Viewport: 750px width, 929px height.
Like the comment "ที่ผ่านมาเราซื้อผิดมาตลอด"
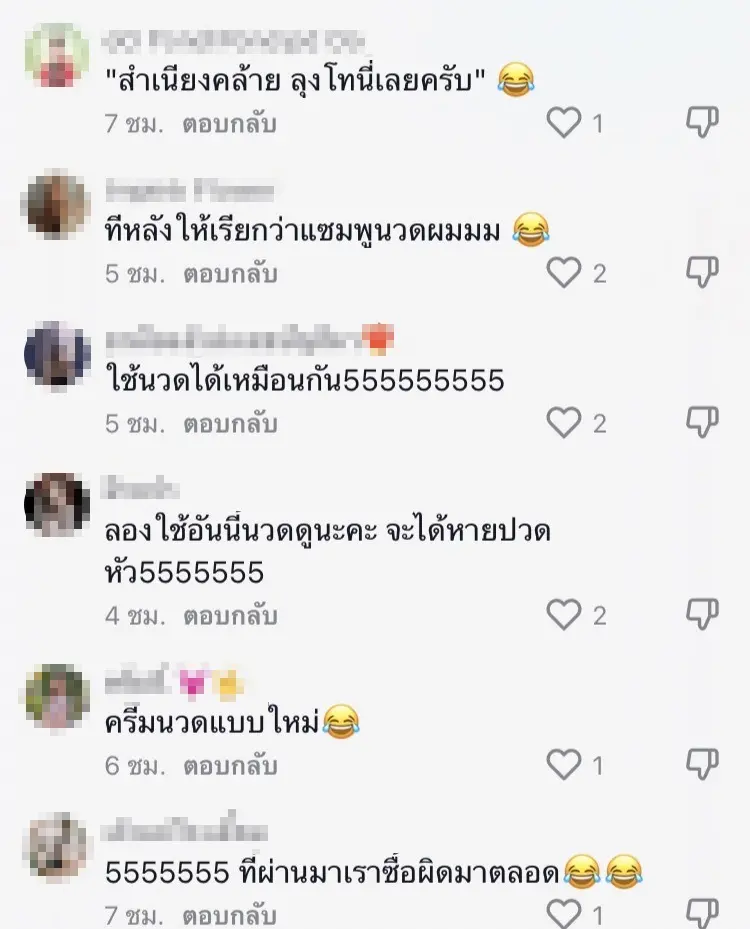565,914
